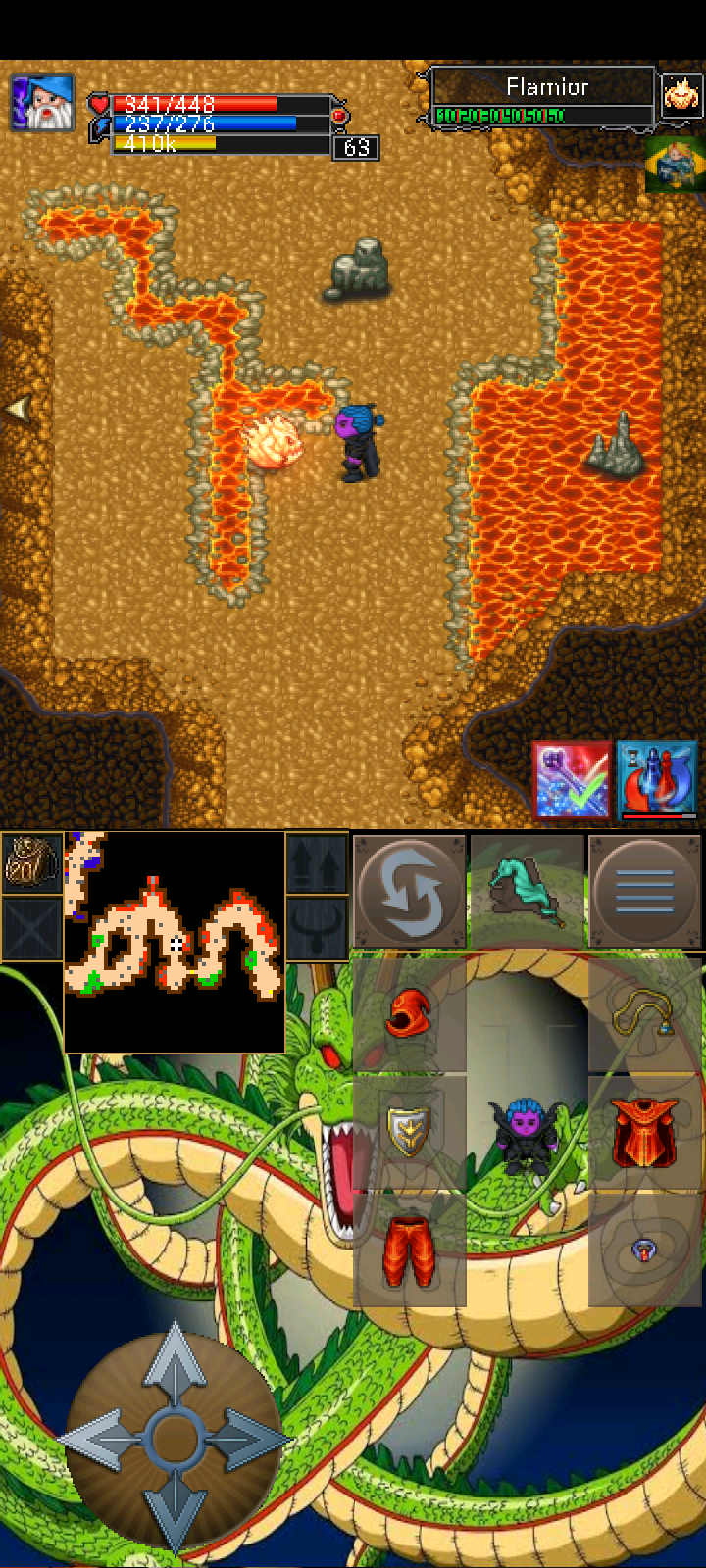This screenshot has width=706, height=1568.
Task: Open the wizard character portrait
Action: point(42,104)
